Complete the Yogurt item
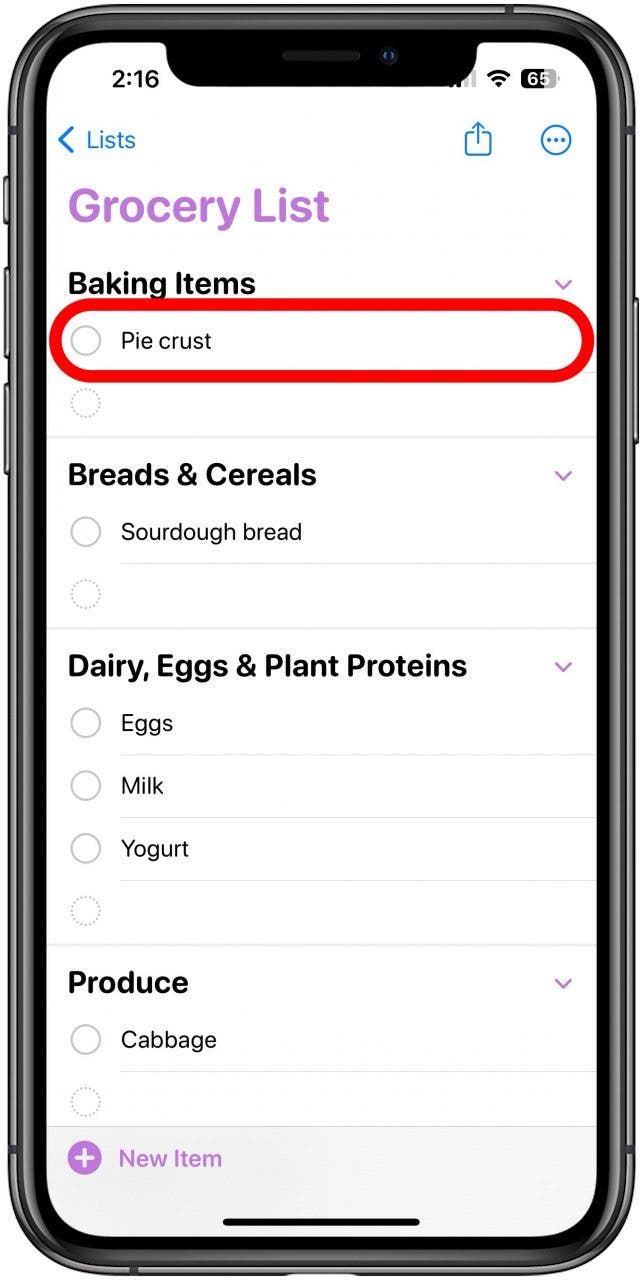This screenshot has height=1280, width=642. [86, 849]
